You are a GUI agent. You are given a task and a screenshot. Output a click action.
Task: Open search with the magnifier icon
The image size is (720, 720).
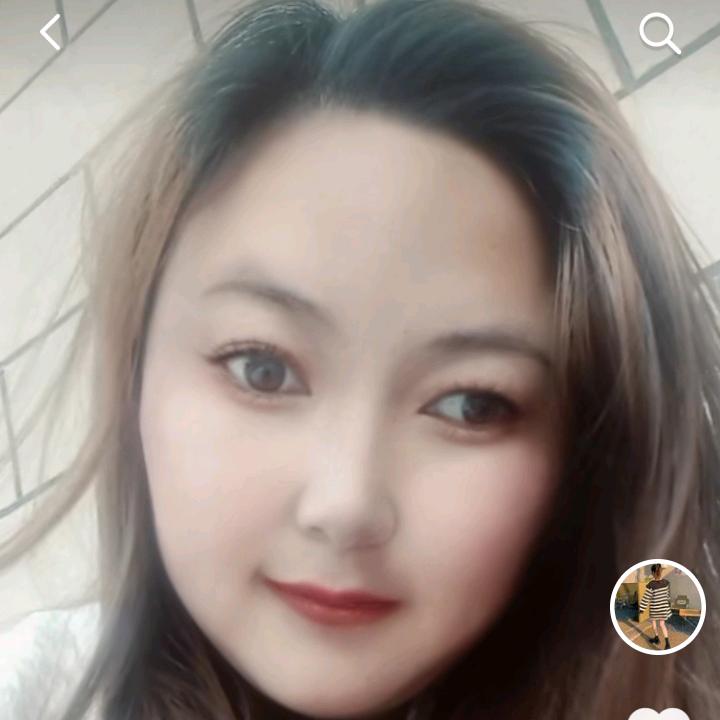pos(659,33)
